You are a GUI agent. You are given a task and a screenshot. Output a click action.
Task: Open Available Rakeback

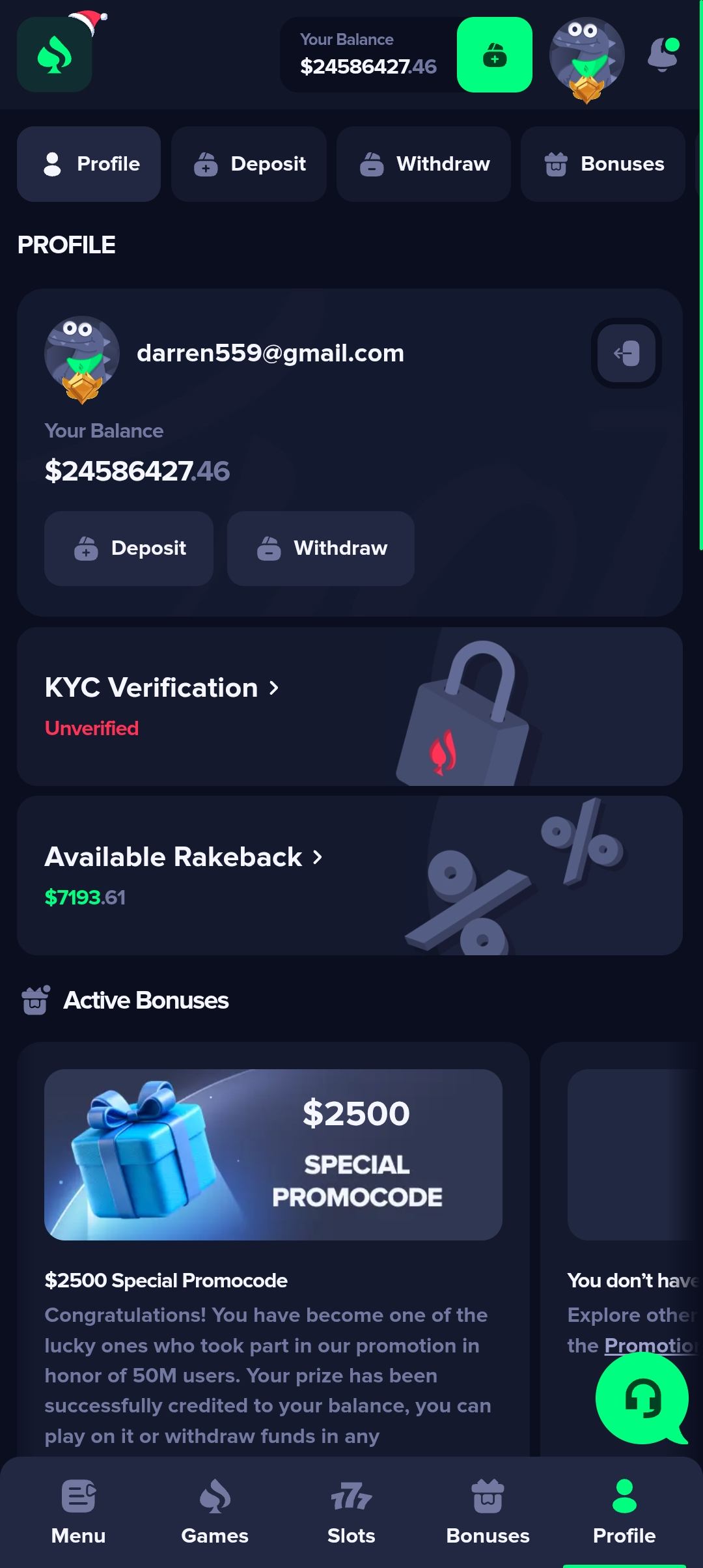pos(184,857)
